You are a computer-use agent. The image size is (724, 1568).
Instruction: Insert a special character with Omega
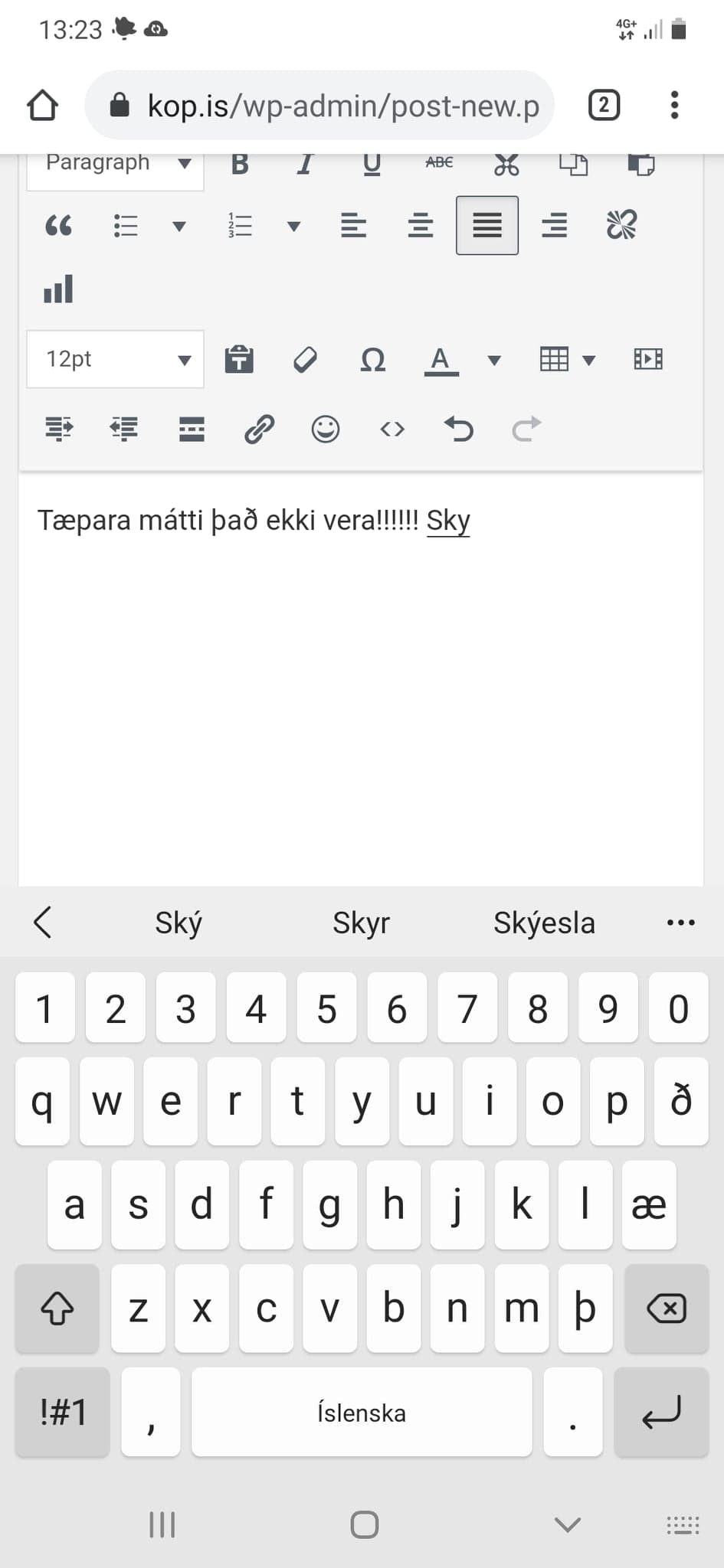[x=372, y=359]
